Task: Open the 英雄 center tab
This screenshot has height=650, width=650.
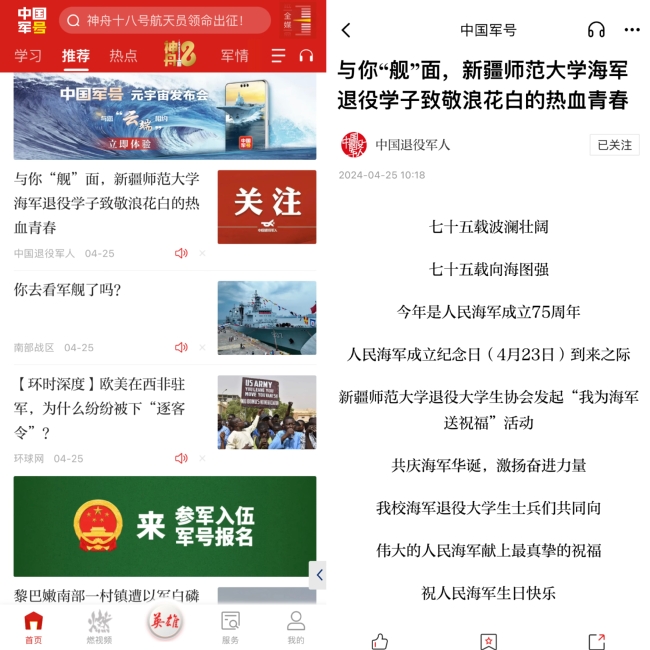Action: [x=165, y=622]
